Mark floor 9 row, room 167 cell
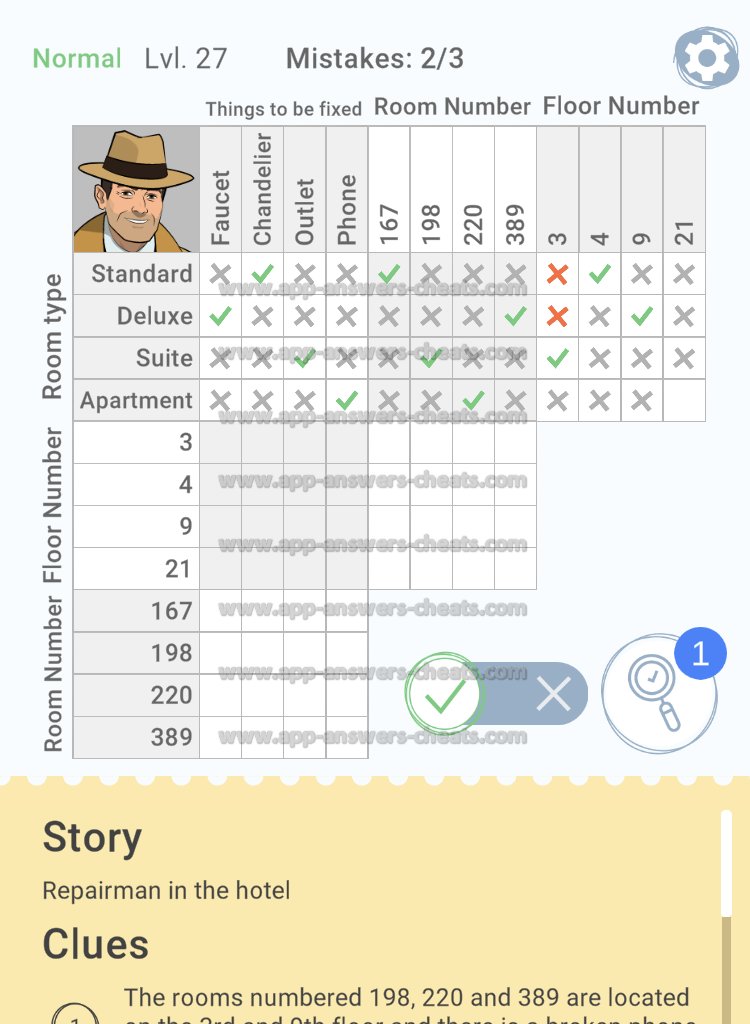The image size is (750, 1024). (x=389, y=526)
